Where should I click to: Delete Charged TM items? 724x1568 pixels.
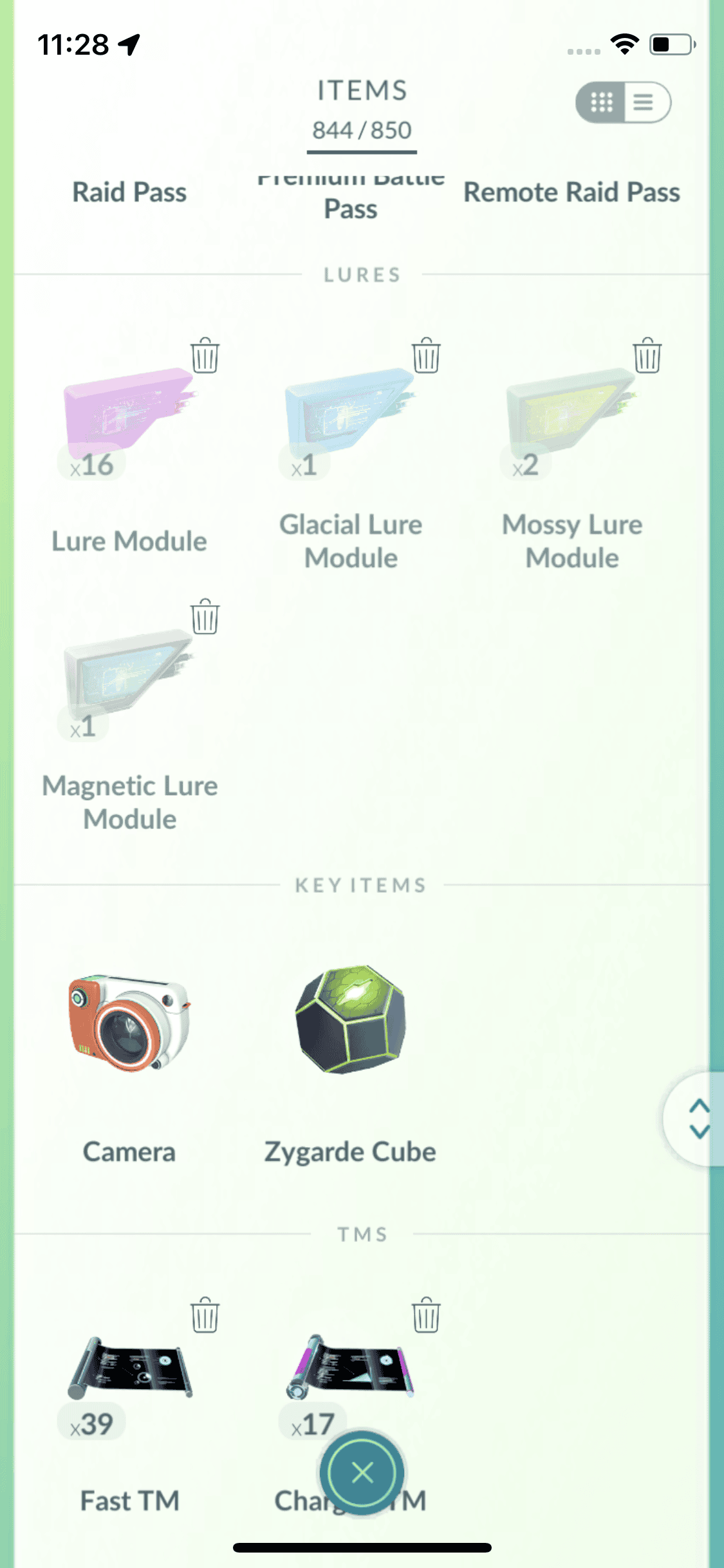(426, 1314)
